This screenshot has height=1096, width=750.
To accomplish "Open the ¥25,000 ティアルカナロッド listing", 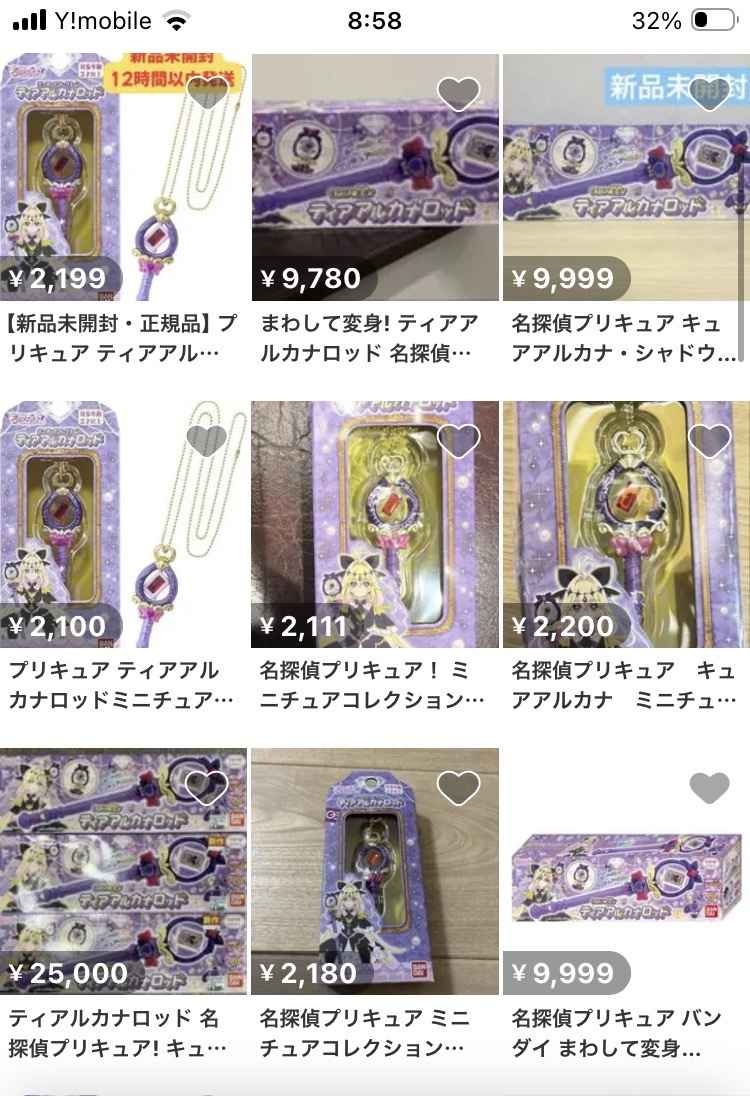I will coord(124,872).
